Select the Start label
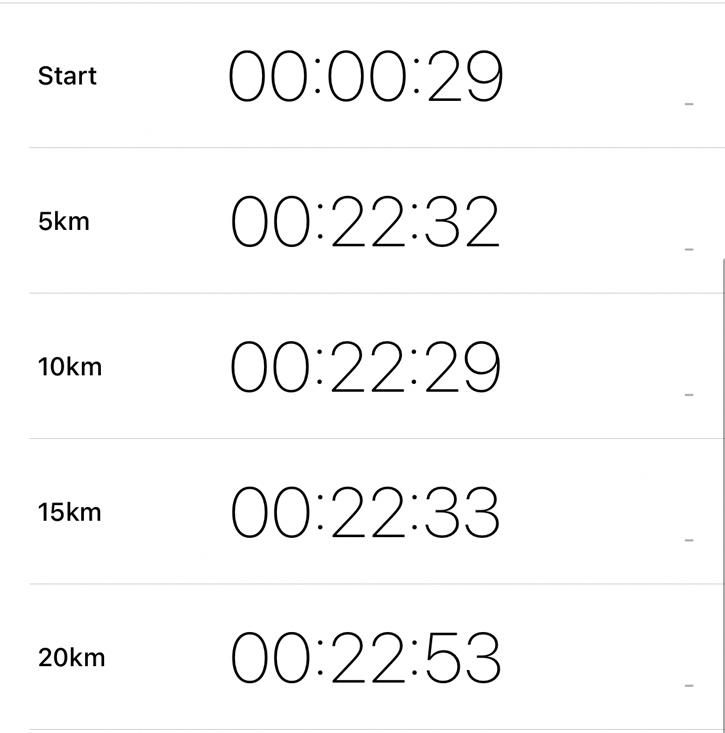Viewport: 725px width, 733px height. click(x=66, y=75)
